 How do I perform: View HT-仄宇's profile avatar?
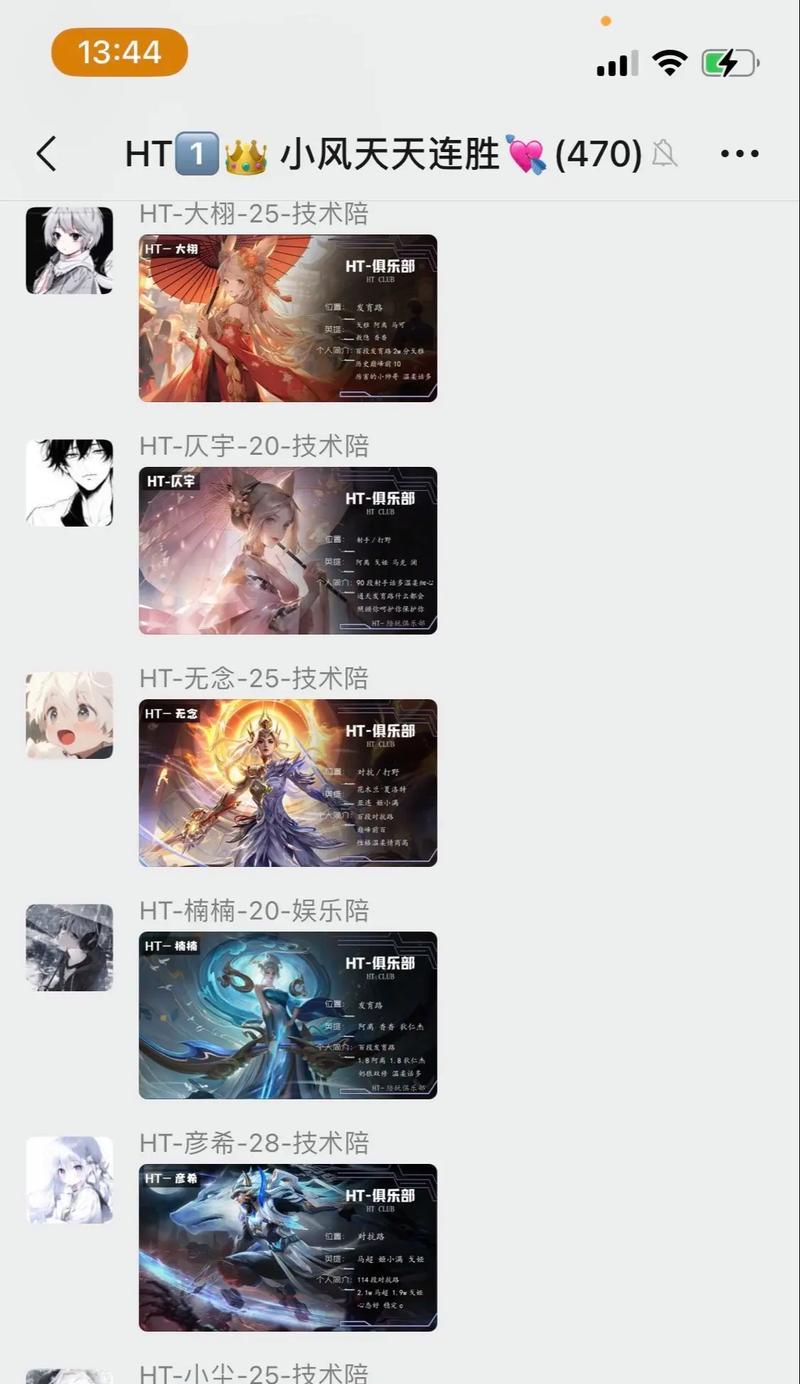[69, 483]
